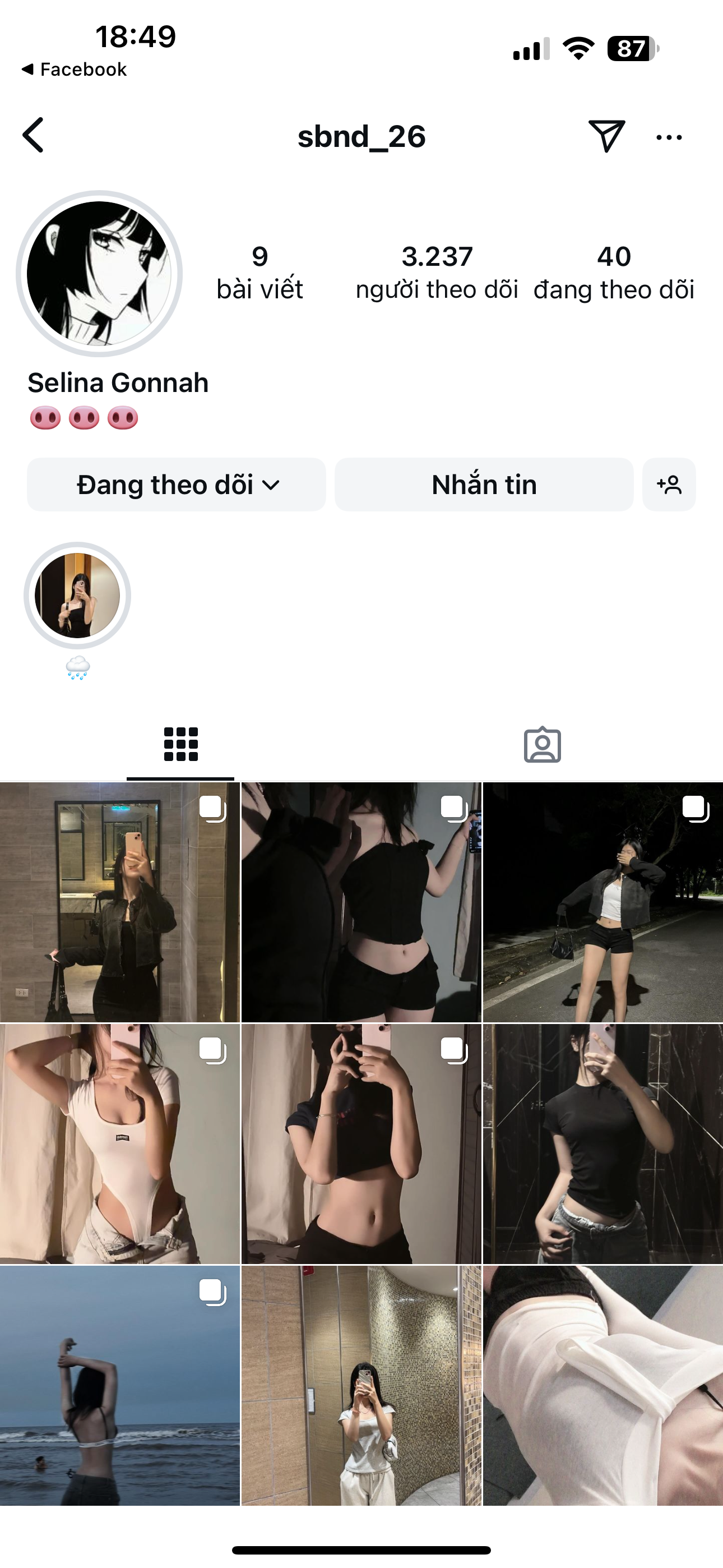The width and height of the screenshot is (723, 1568).
Task: Open the selfie post by the mosaic tile wall
Action: coord(361,1385)
